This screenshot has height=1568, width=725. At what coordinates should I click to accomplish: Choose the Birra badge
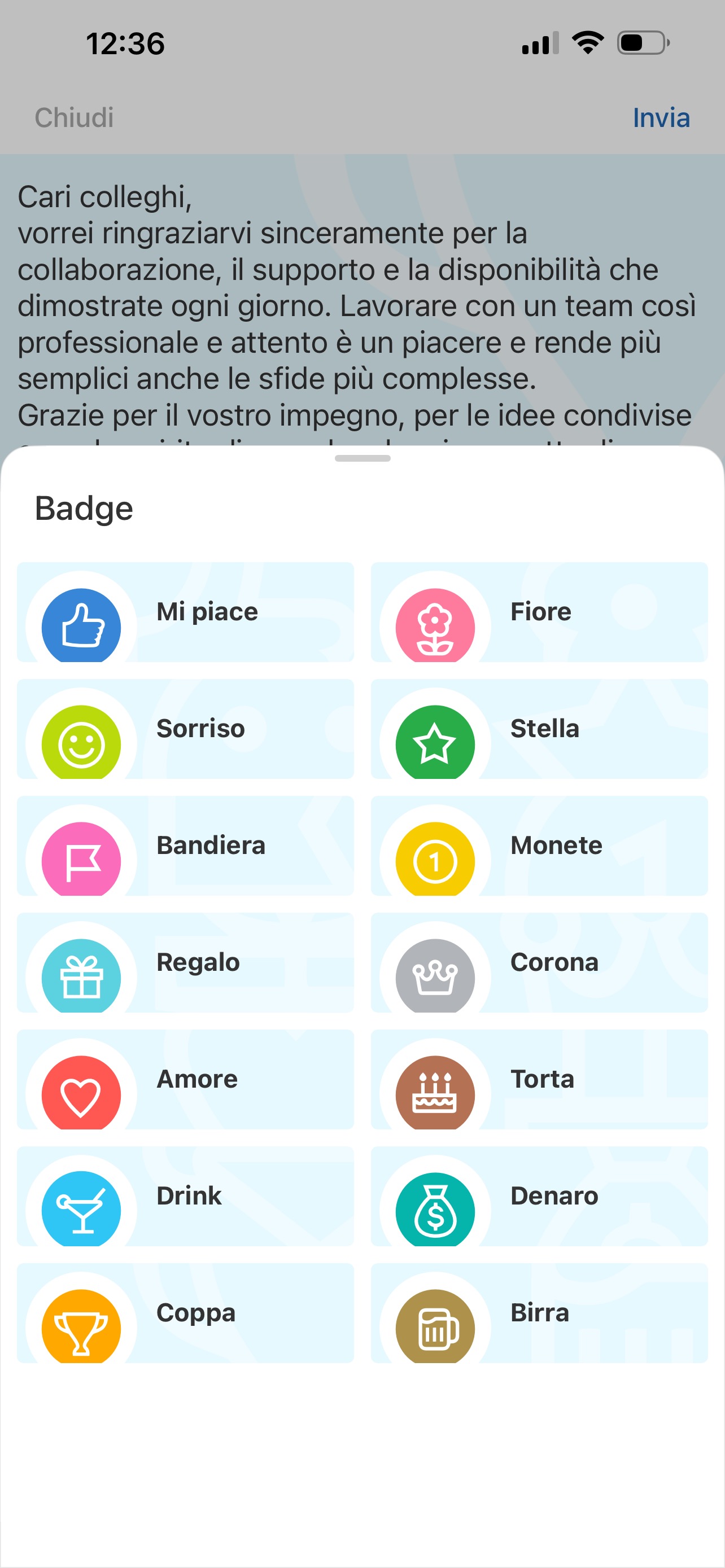tap(539, 1313)
